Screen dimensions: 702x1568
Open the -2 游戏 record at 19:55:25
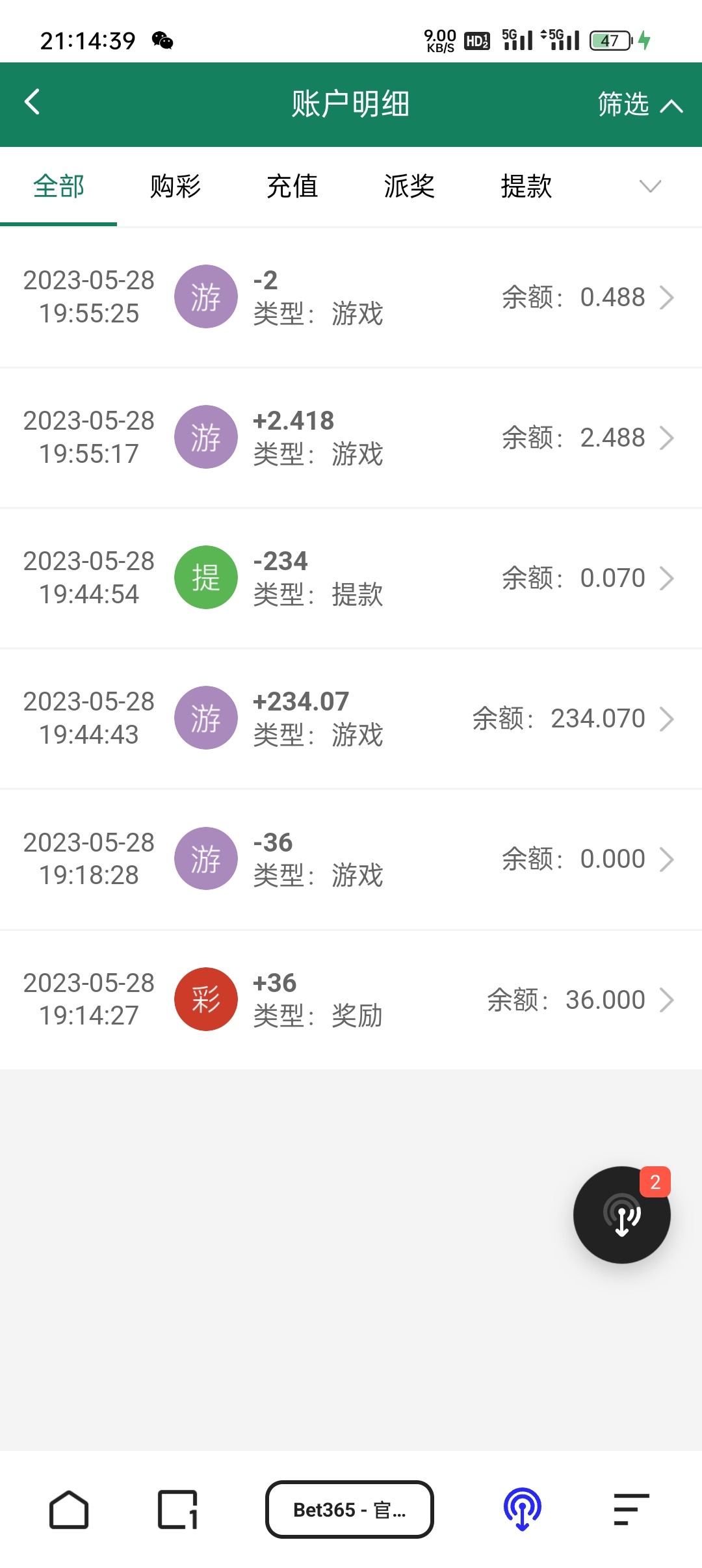pyautogui.click(x=351, y=297)
